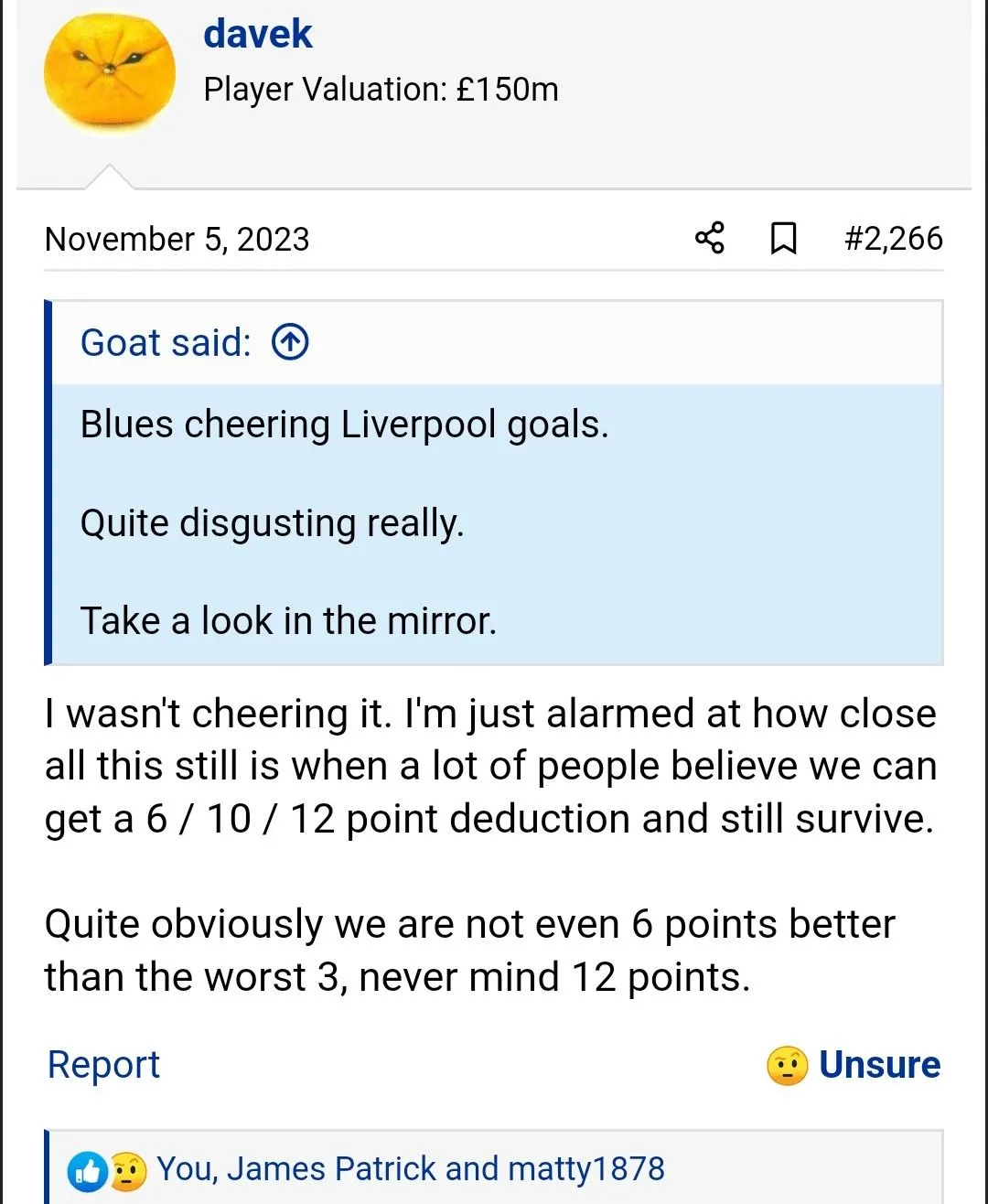Open the November 5, 2023 post date link

177,240
